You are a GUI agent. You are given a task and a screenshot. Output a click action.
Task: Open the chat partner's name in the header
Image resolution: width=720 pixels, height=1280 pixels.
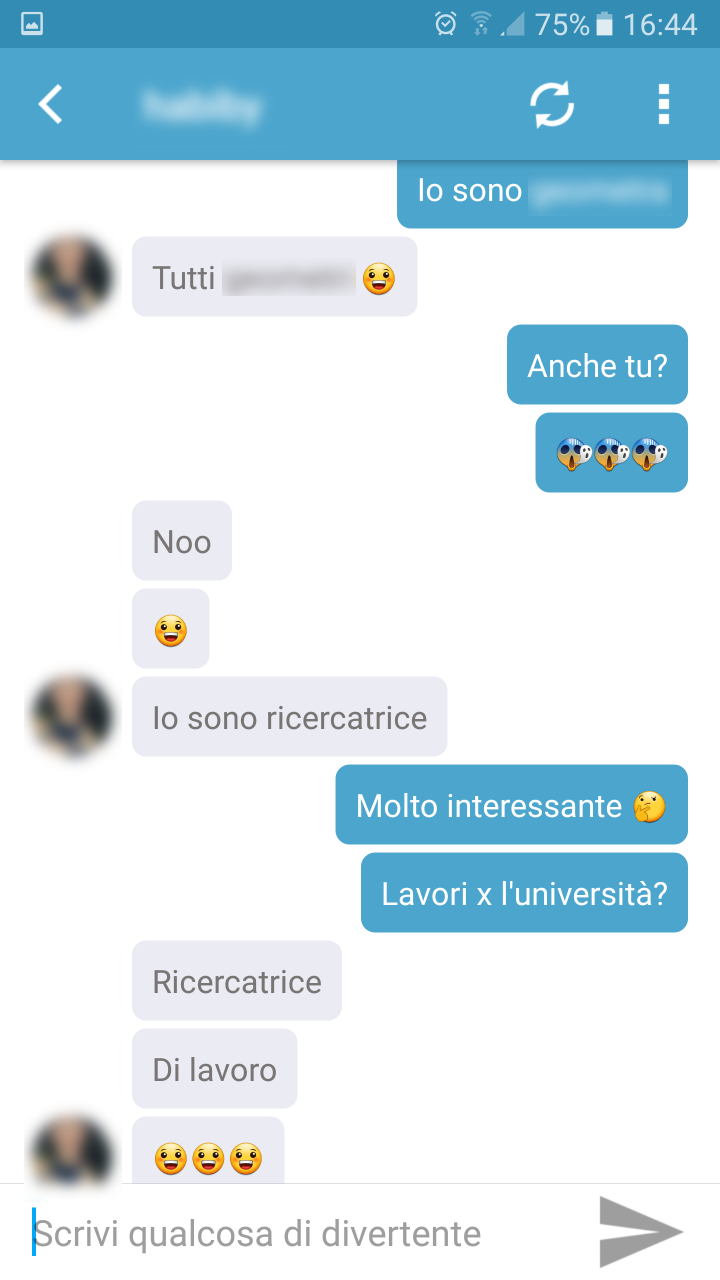202,105
